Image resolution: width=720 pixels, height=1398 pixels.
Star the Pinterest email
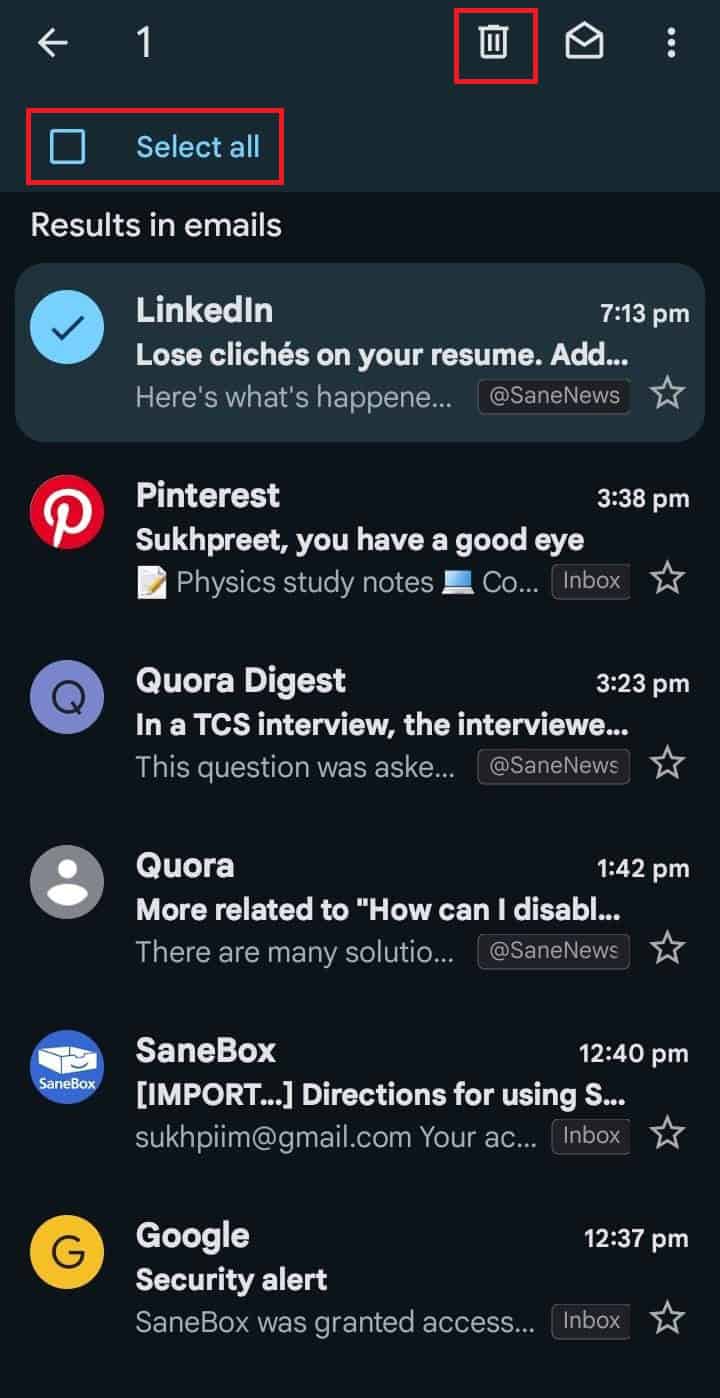[x=667, y=578]
